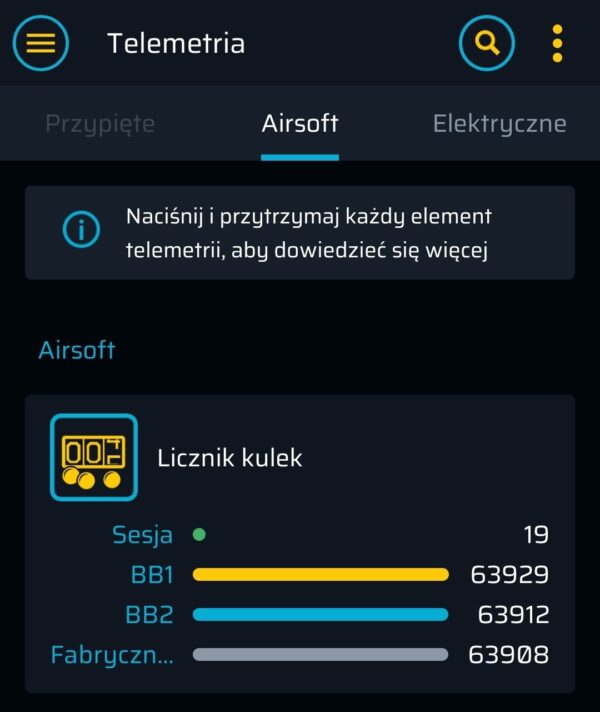Image resolution: width=600 pixels, height=712 pixels.
Task: Open the hamburger drawer menu
Action: 40,43
